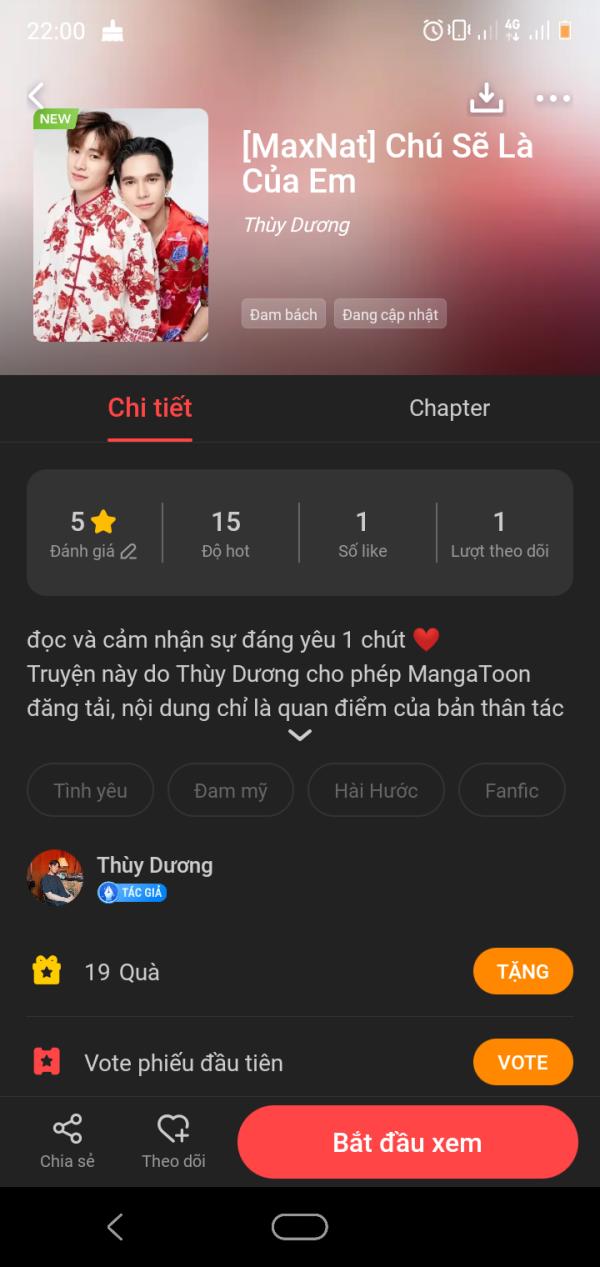This screenshot has height=1267, width=600.
Task: Follow the story with Theo dõi
Action: pyautogui.click(x=174, y=1141)
